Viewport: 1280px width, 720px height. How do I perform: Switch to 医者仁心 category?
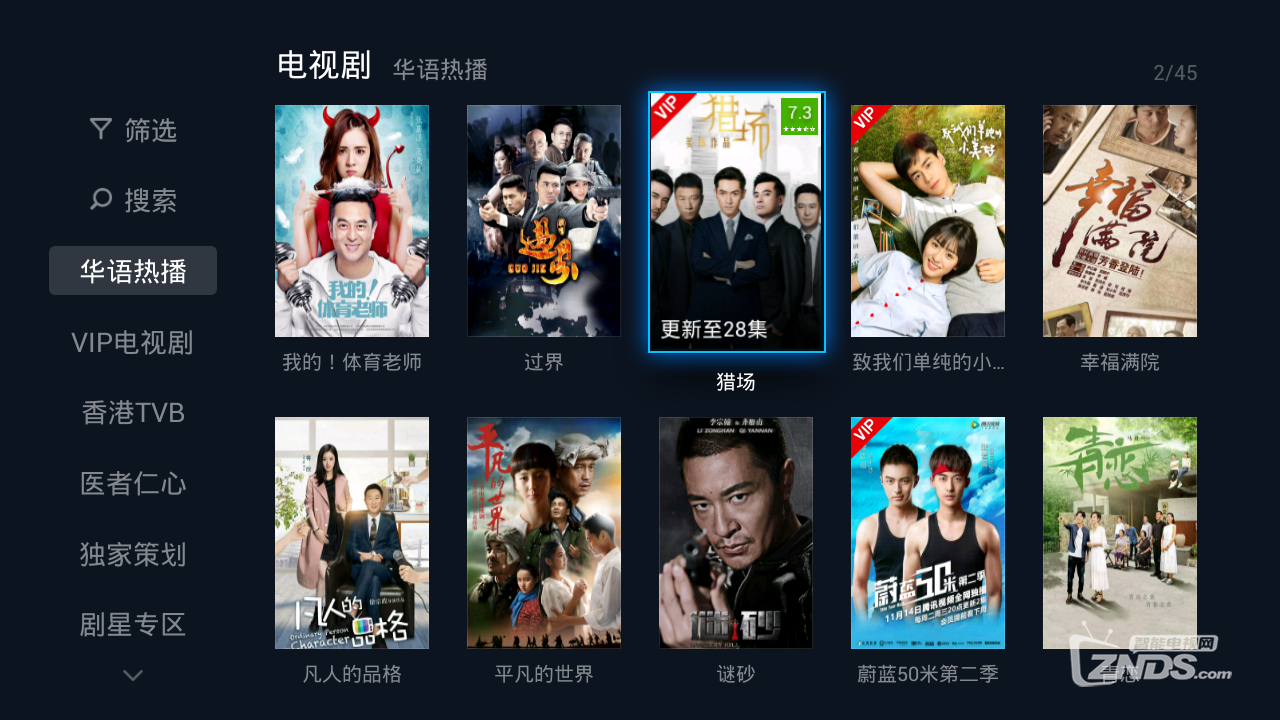pyautogui.click(x=133, y=484)
